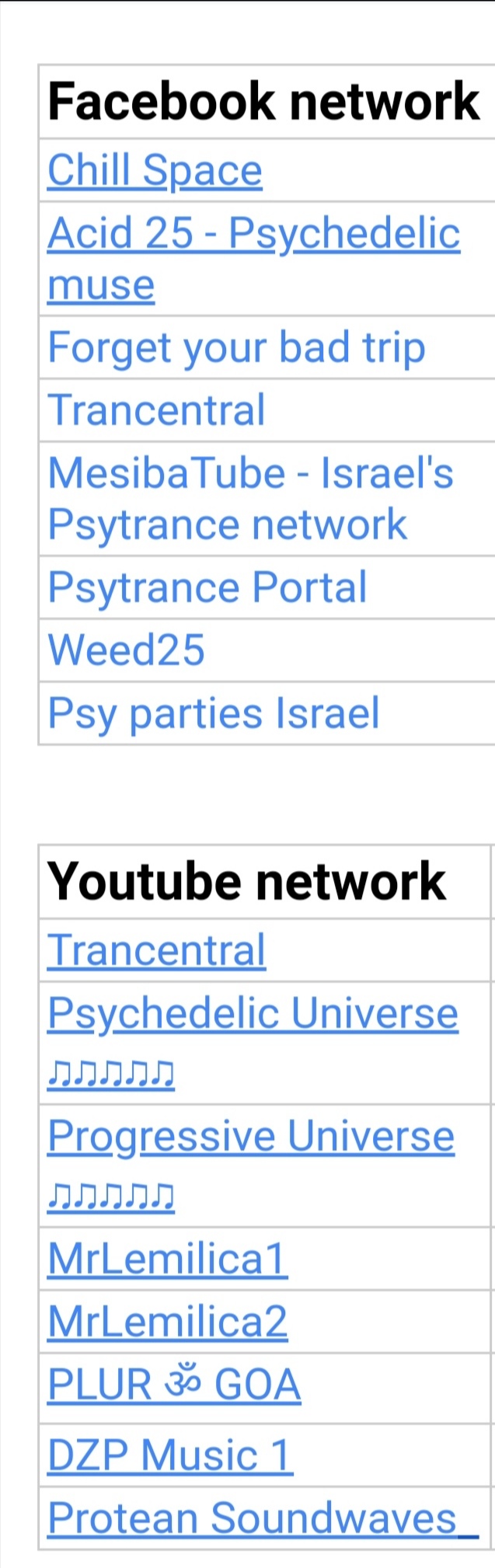Screen dimensions: 495x1568
Task: Open the Weed25 page link
Action: pyautogui.click(x=126, y=650)
